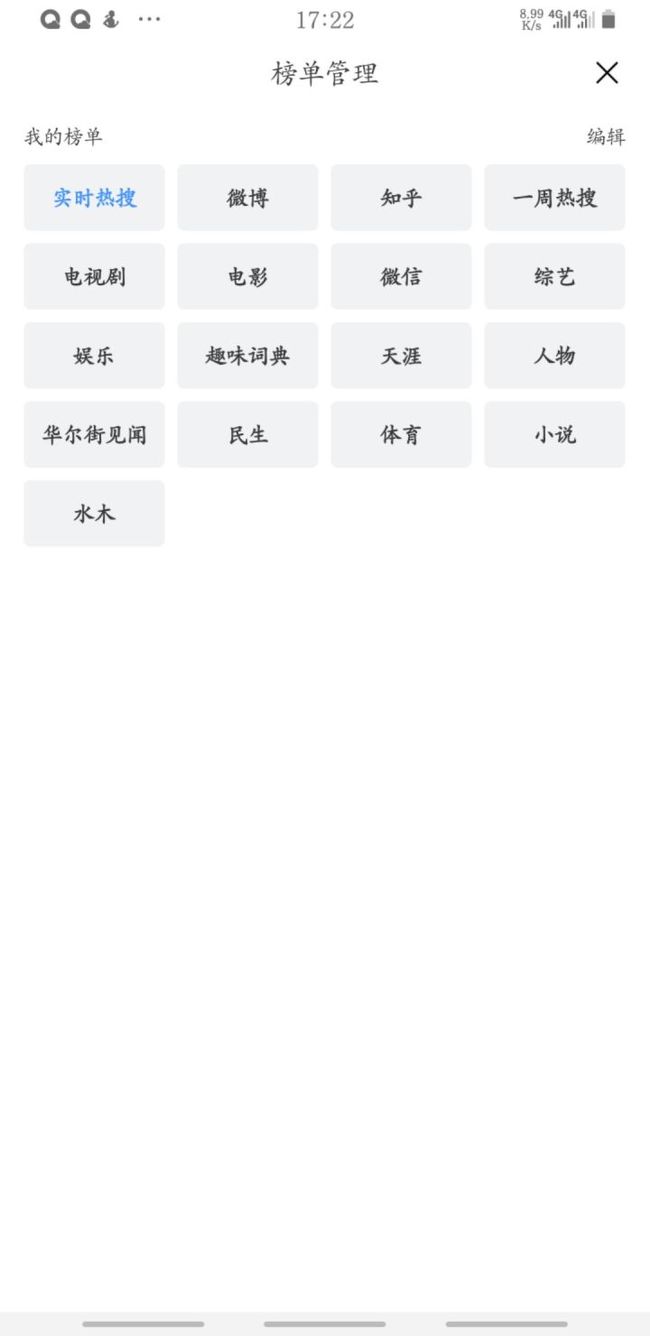Open the 体育 list

401,435
